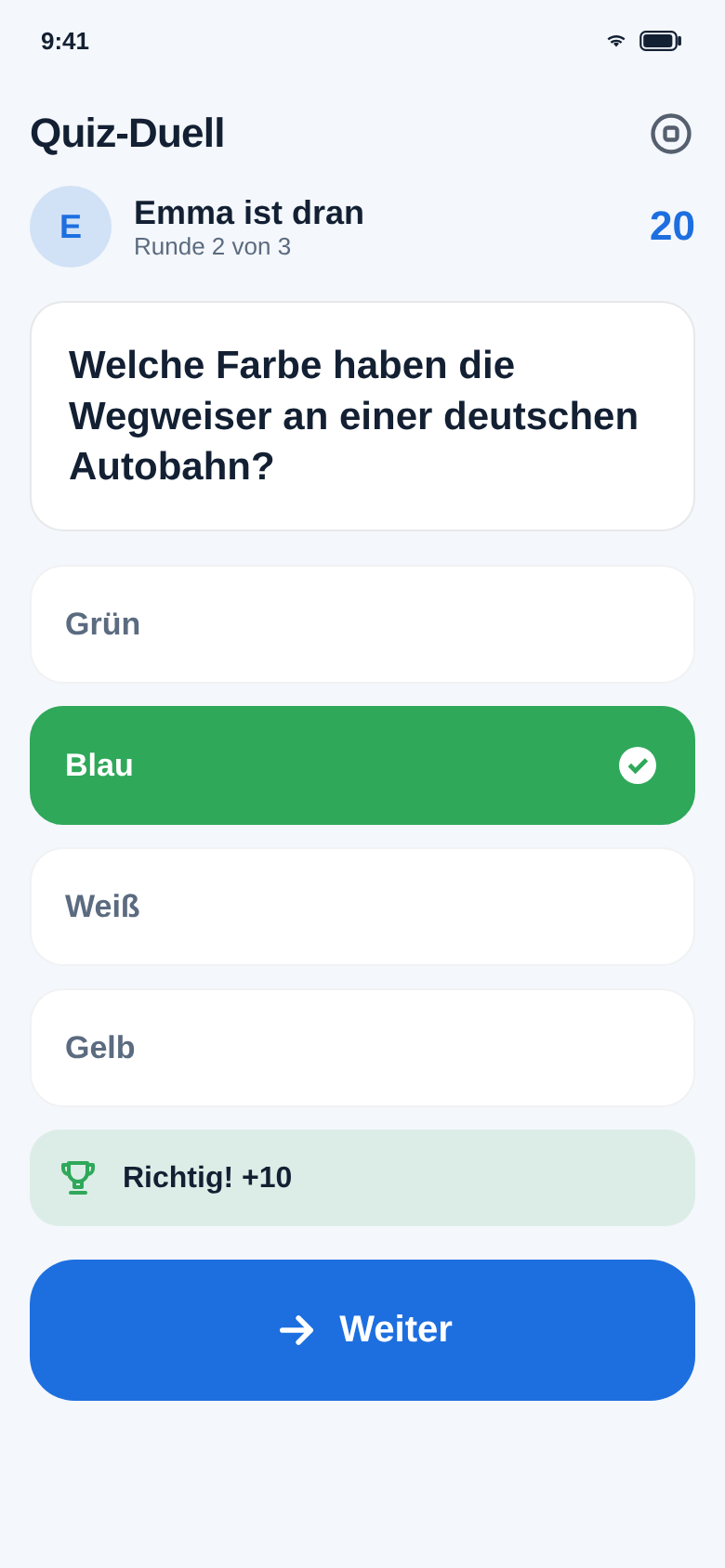Open Emma's avatar
The height and width of the screenshot is (1568, 725).
tap(71, 227)
